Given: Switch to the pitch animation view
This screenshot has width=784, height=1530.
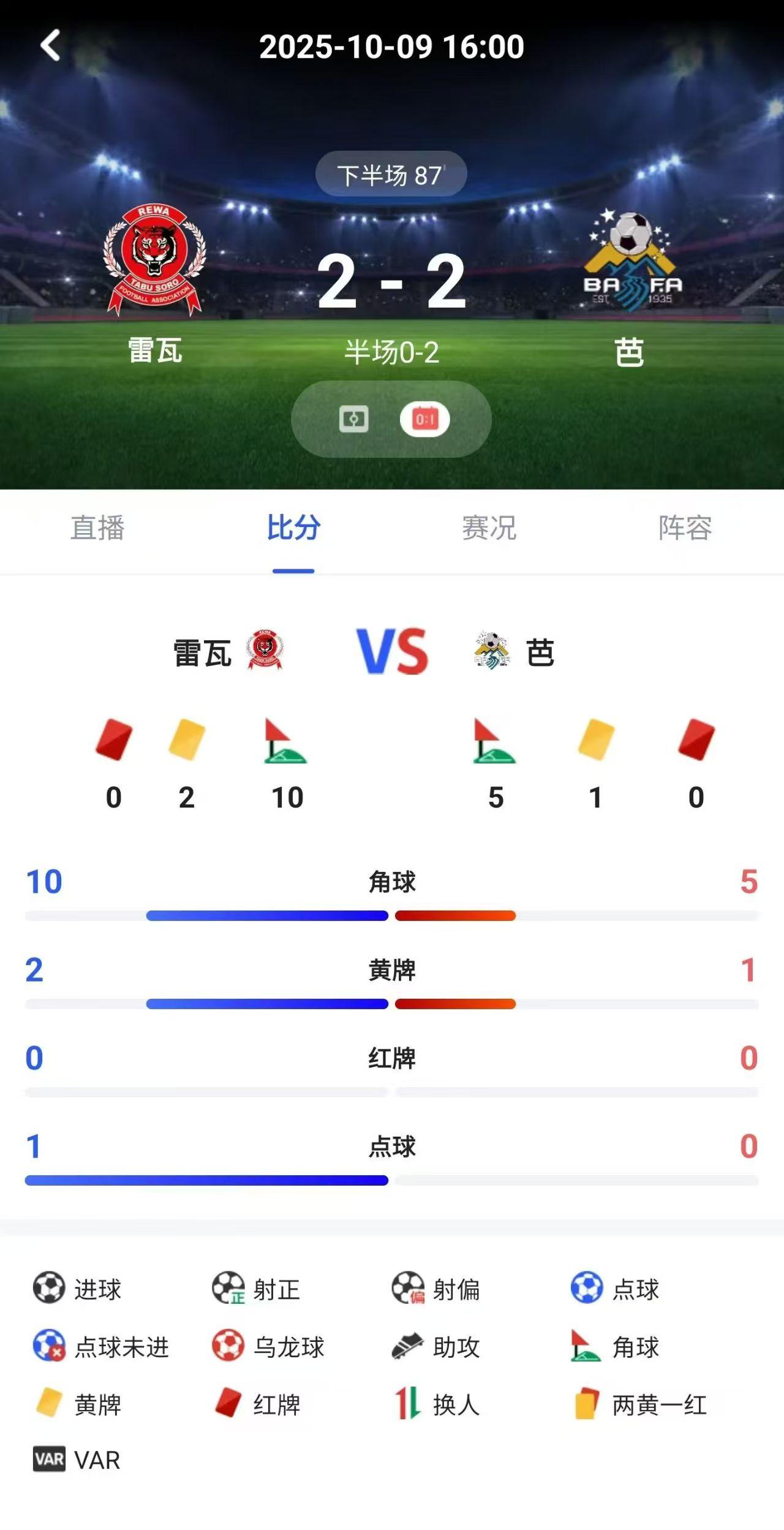Looking at the screenshot, I should pyautogui.click(x=354, y=419).
